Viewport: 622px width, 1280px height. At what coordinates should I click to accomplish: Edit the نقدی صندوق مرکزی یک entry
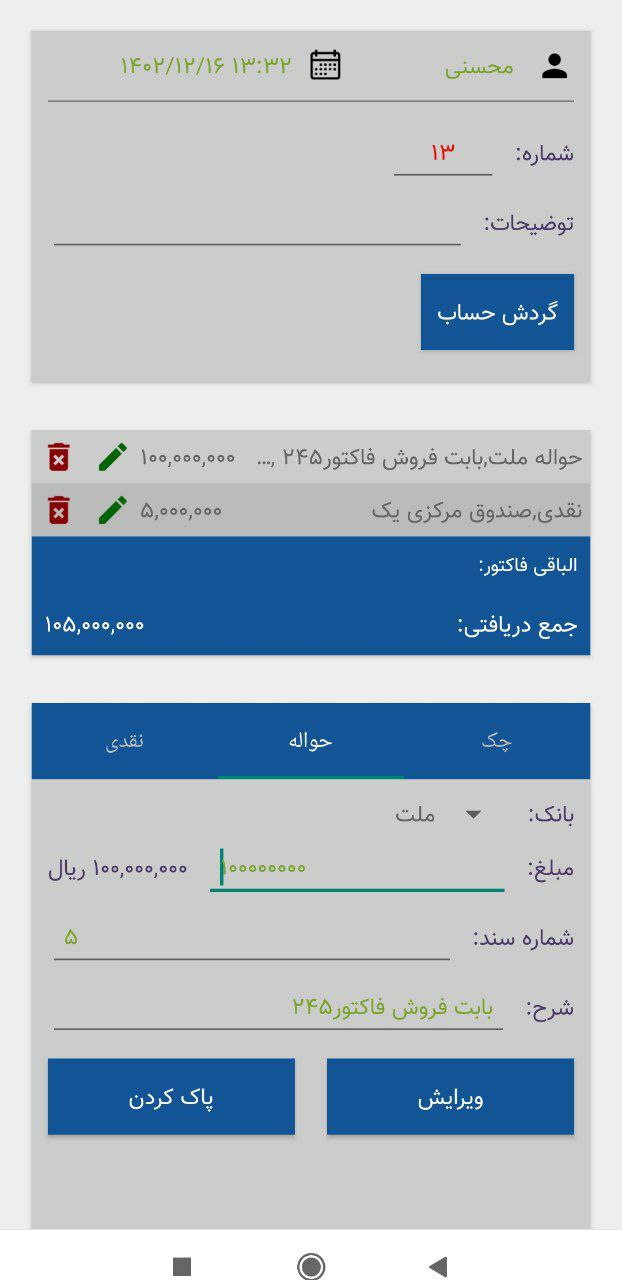(x=113, y=510)
